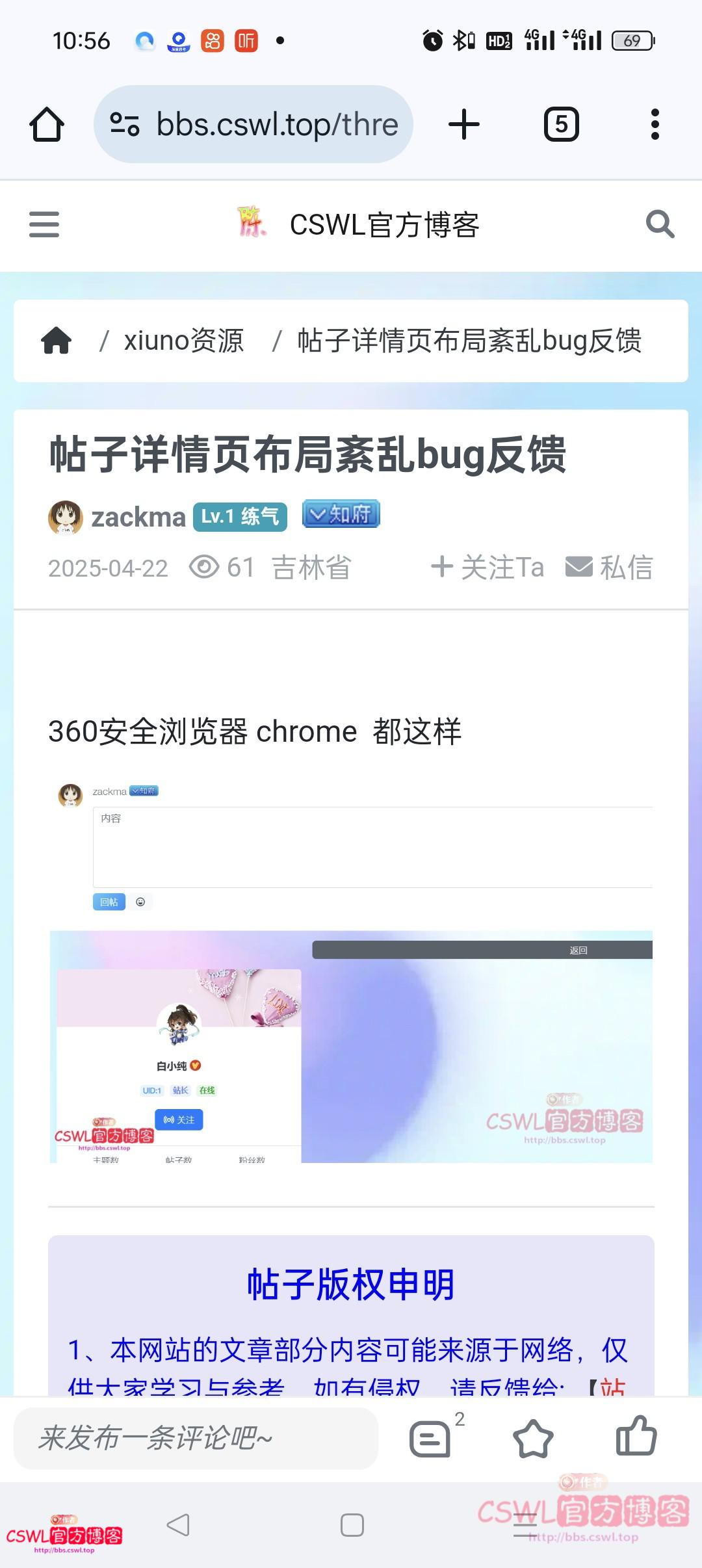Tap the bbs.cswl.top address bar
This screenshot has height=1568, width=702.
[x=253, y=124]
